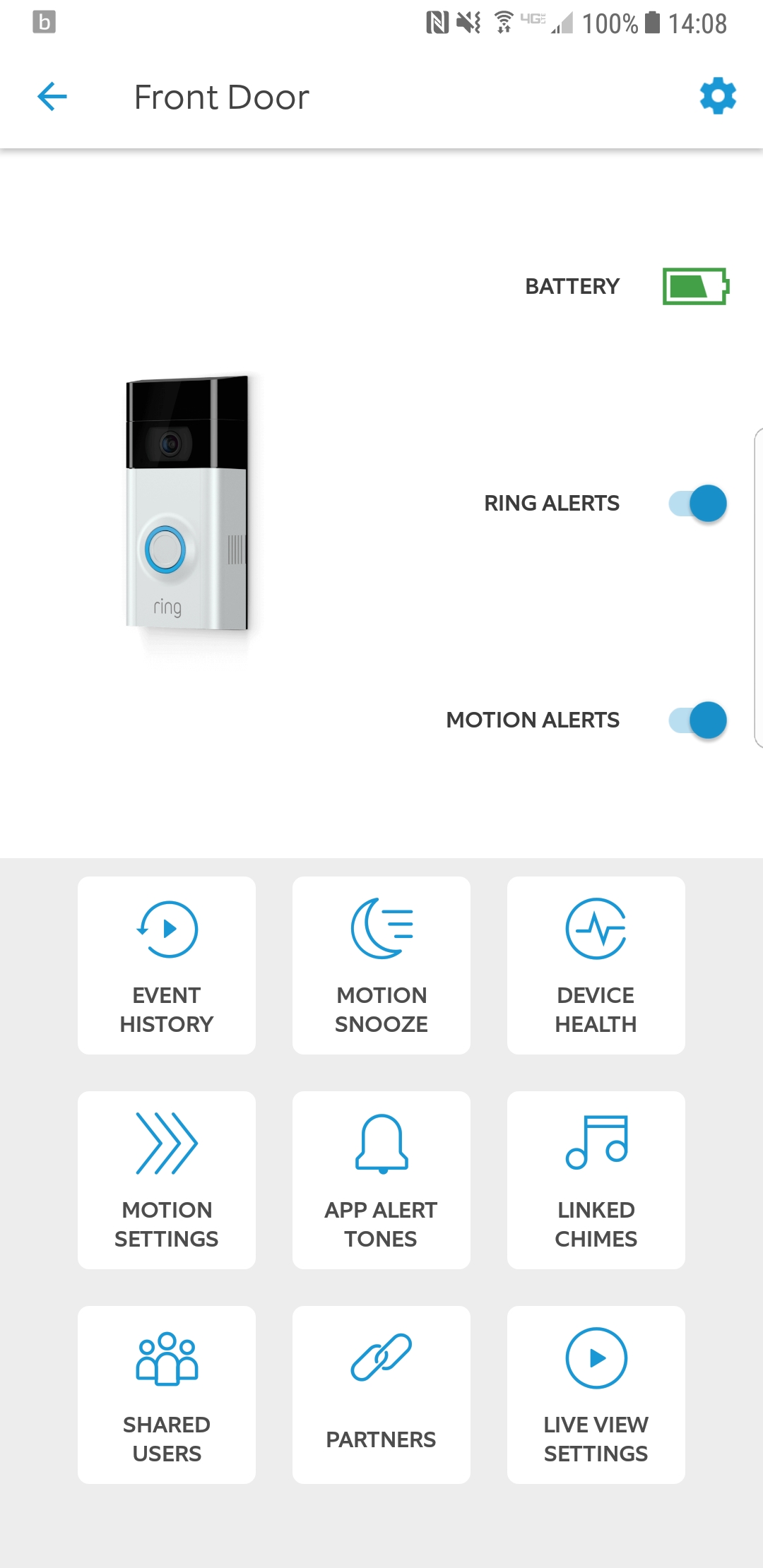Tap the Front Door title
The height and width of the screenshot is (1568, 763).
click(221, 97)
